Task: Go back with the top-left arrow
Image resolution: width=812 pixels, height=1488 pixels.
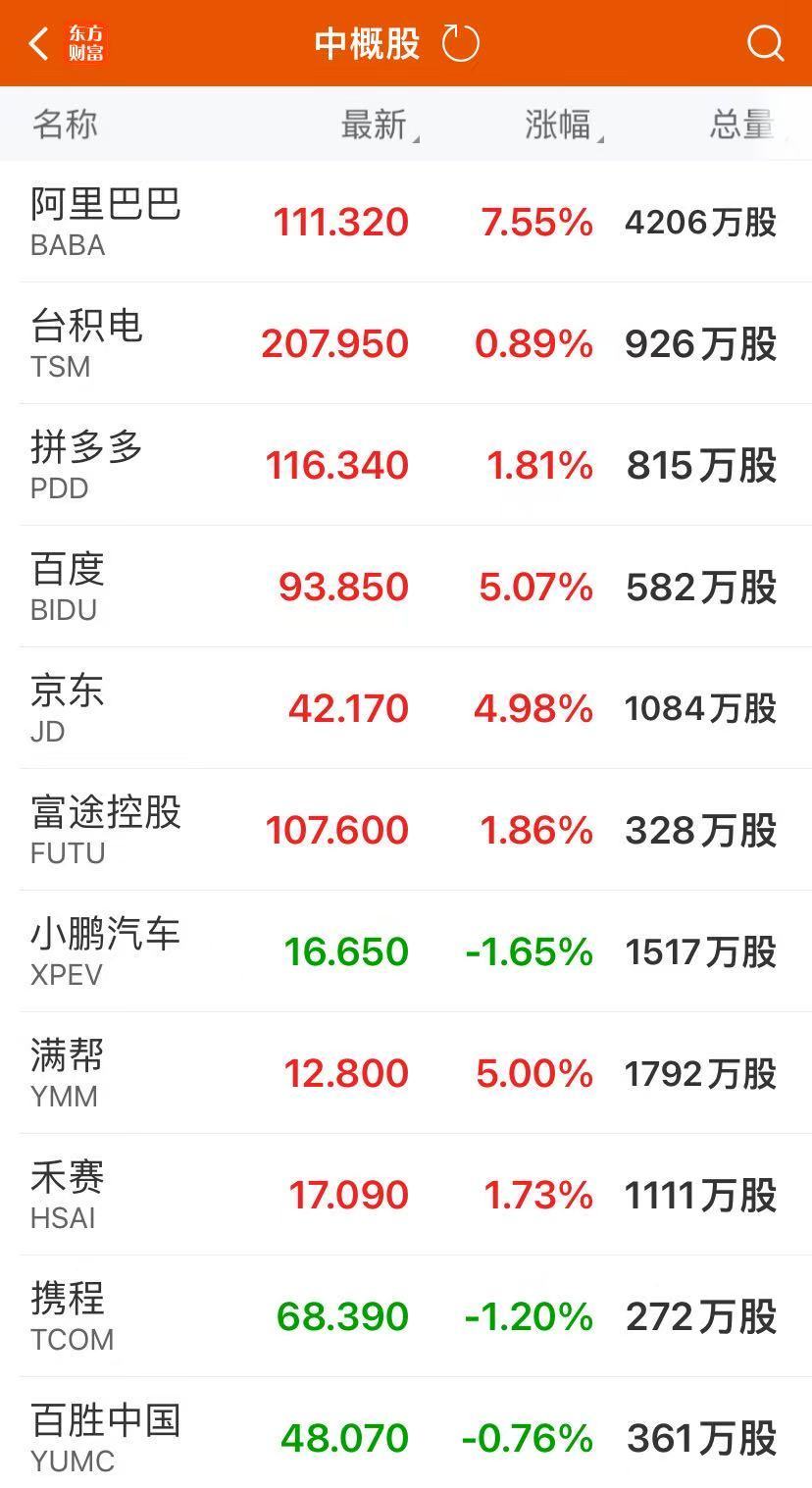Action: coord(38,43)
